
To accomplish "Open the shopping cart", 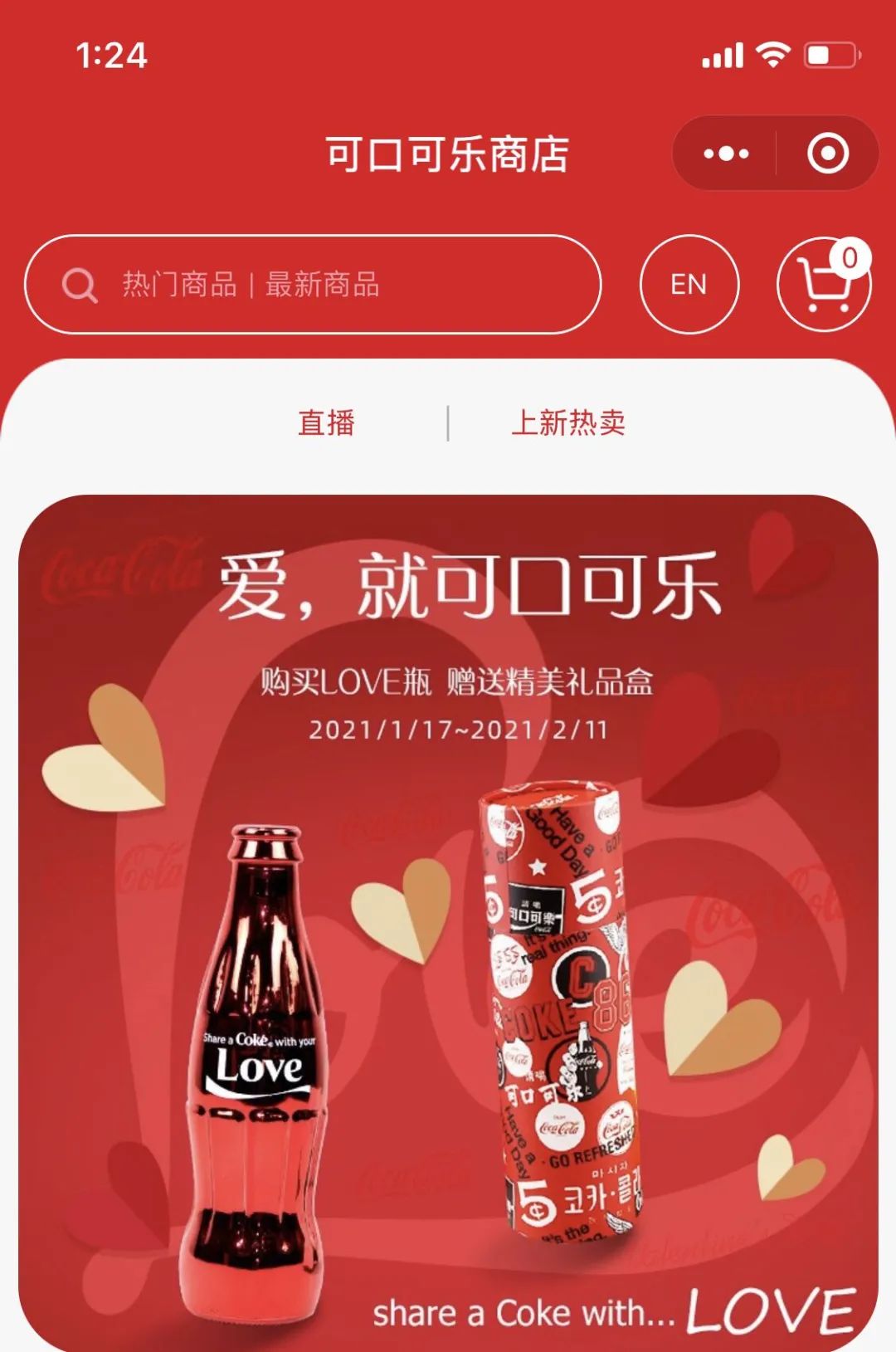I will point(824,285).
